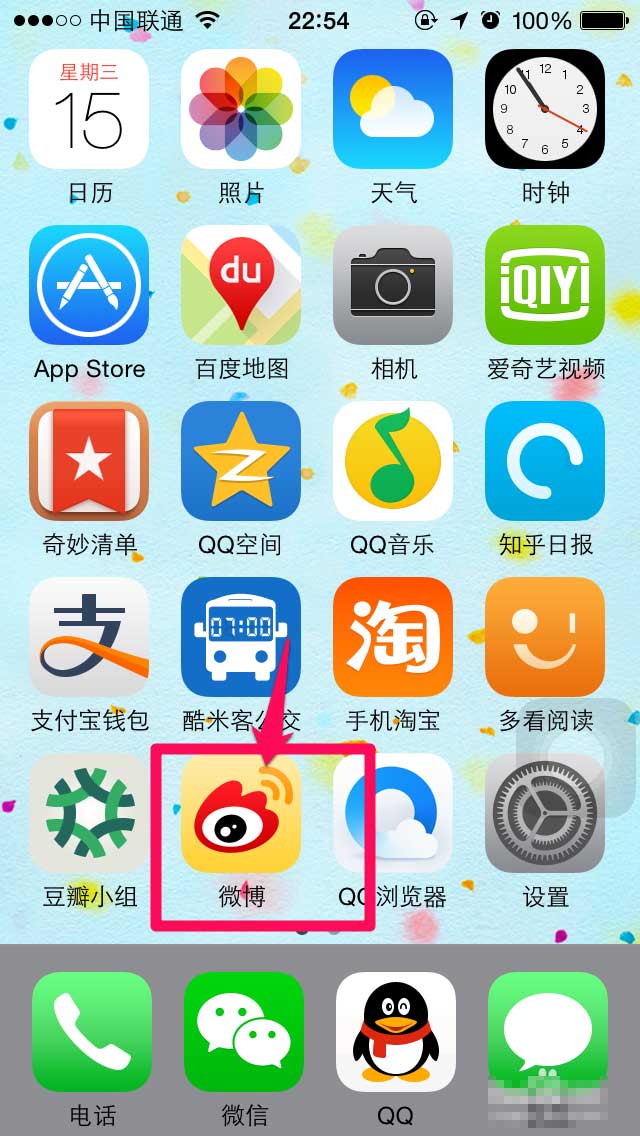Launch the 相机 camera app
The height and width of the screenshot is (1136, 640).
(x=393, y=285)
